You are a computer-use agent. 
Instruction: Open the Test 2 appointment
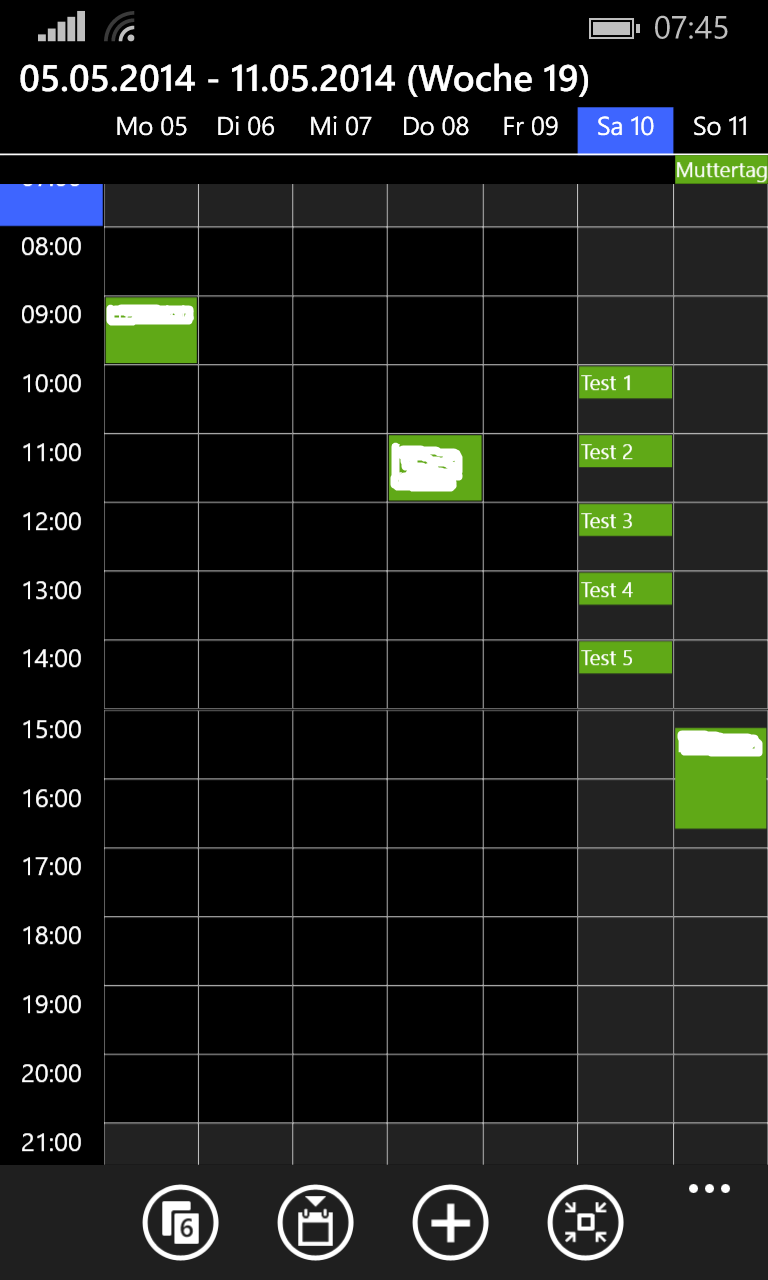pos(625,451)
